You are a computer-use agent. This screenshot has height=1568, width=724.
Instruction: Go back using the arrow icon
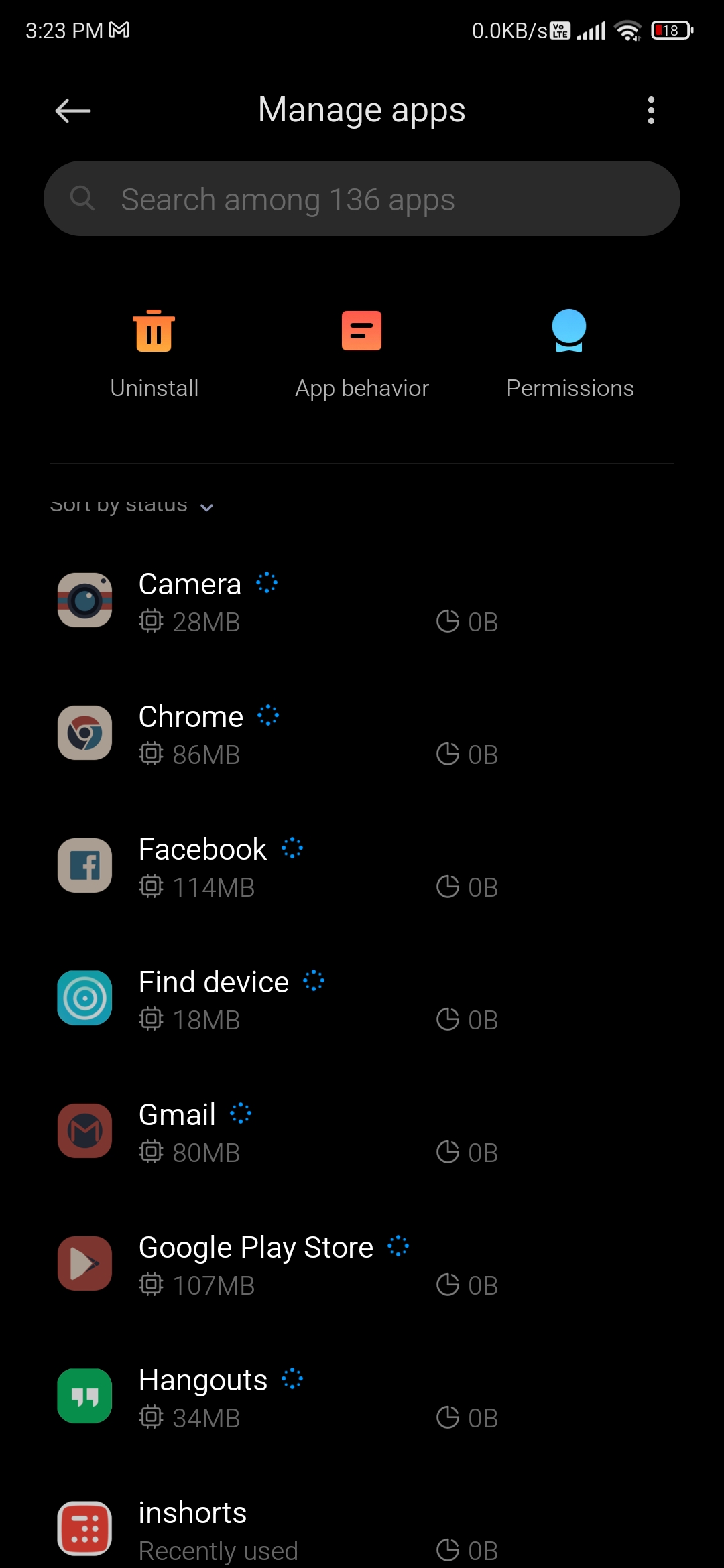[72, 111]
